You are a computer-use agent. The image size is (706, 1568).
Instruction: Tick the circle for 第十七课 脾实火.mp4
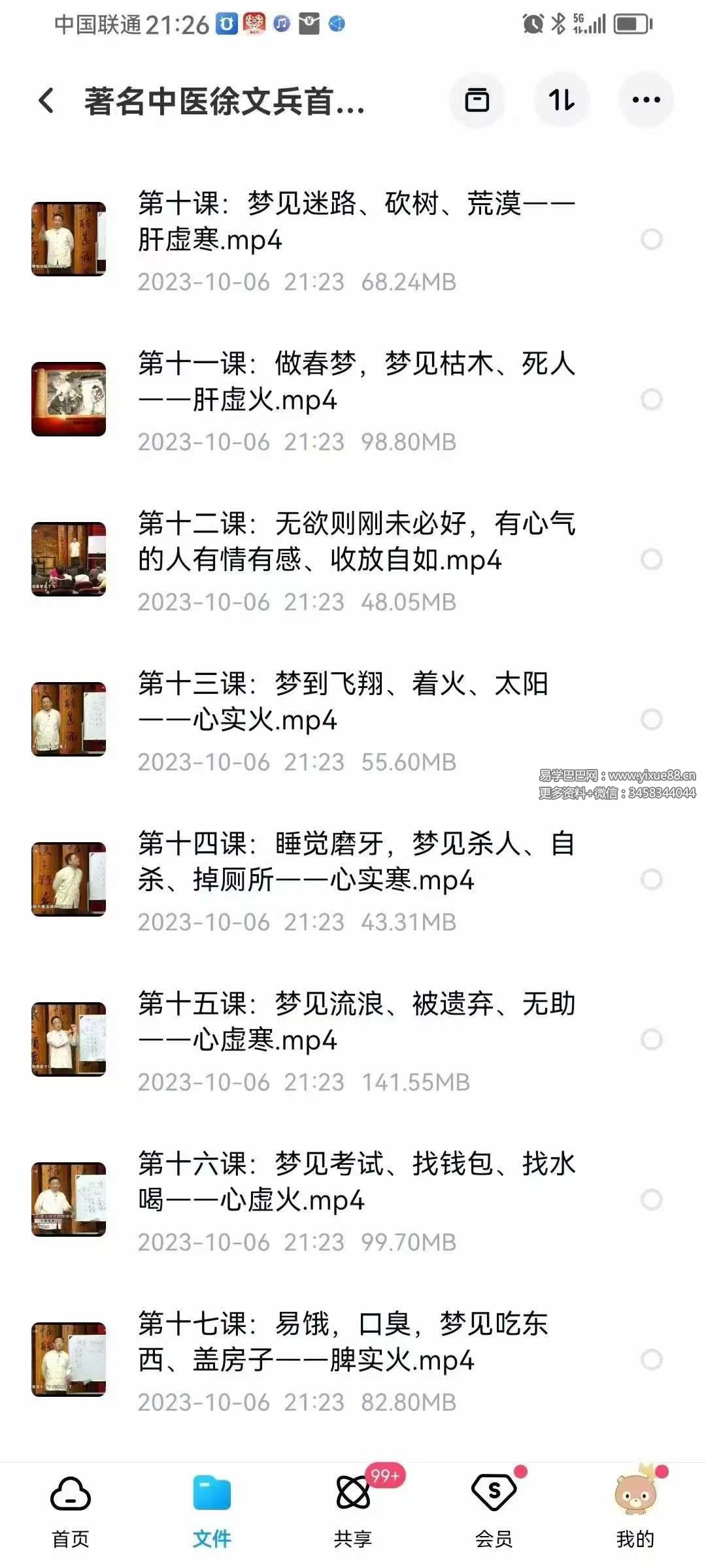click(651, 1360)
